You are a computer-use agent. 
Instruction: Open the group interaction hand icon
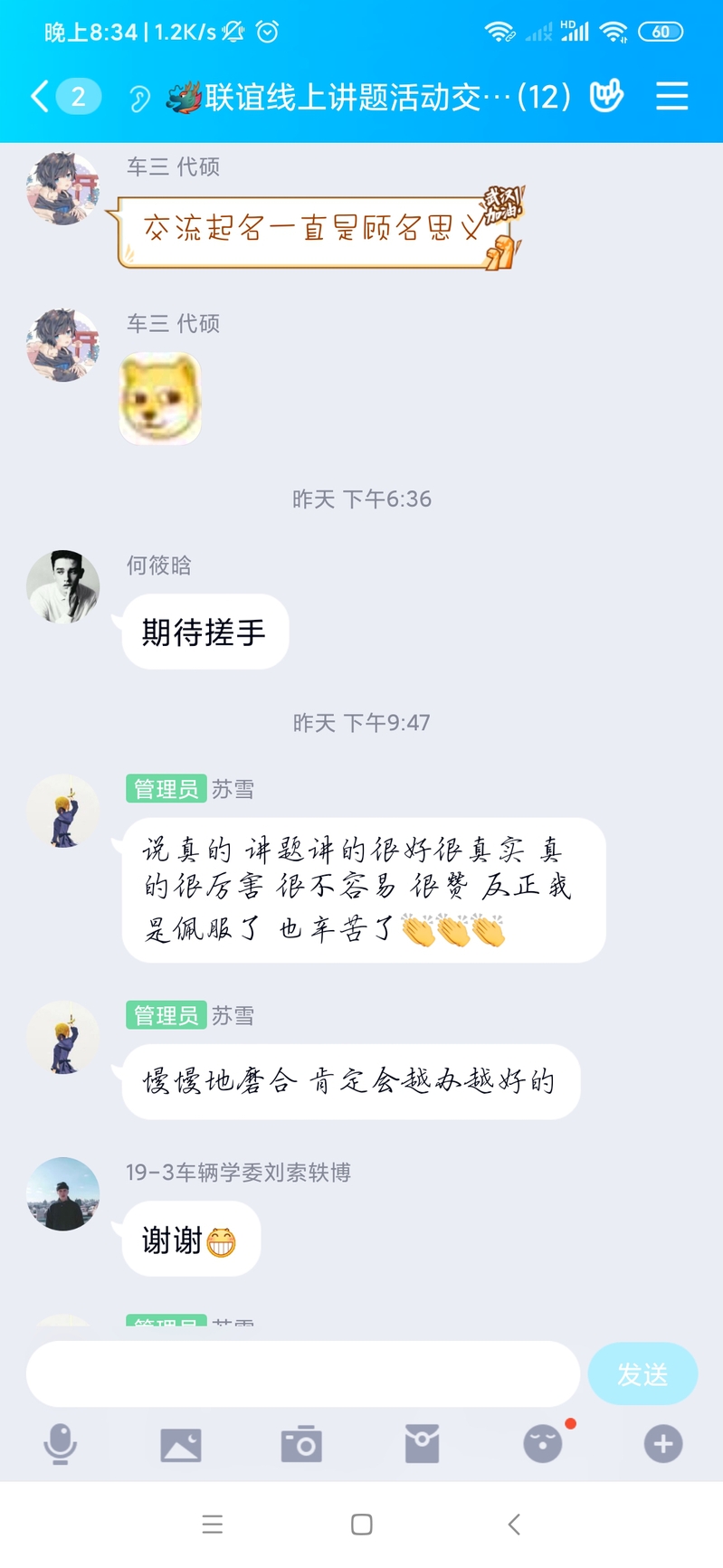point(605,96)
